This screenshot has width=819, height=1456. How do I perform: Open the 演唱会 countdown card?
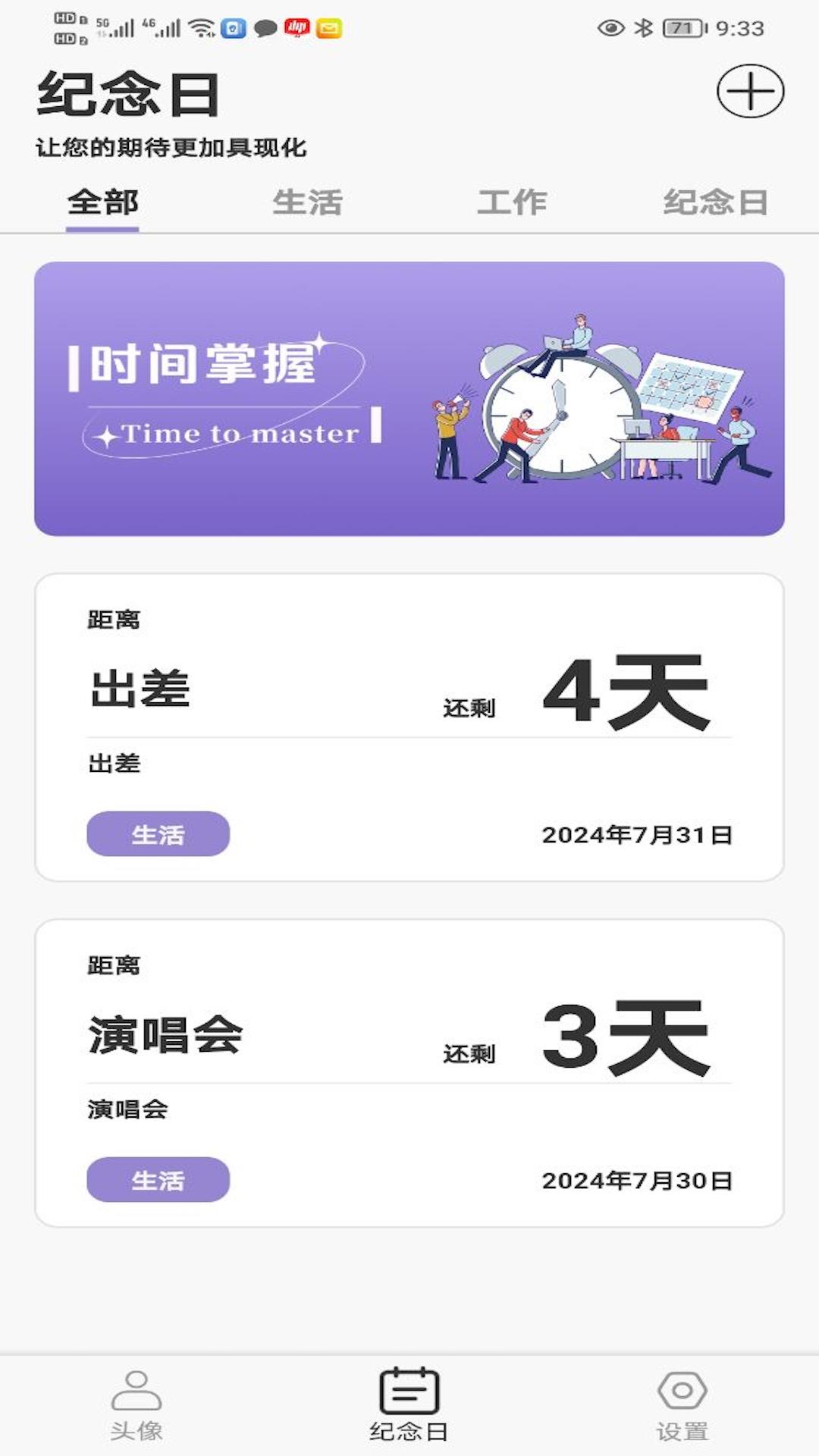409,1072
